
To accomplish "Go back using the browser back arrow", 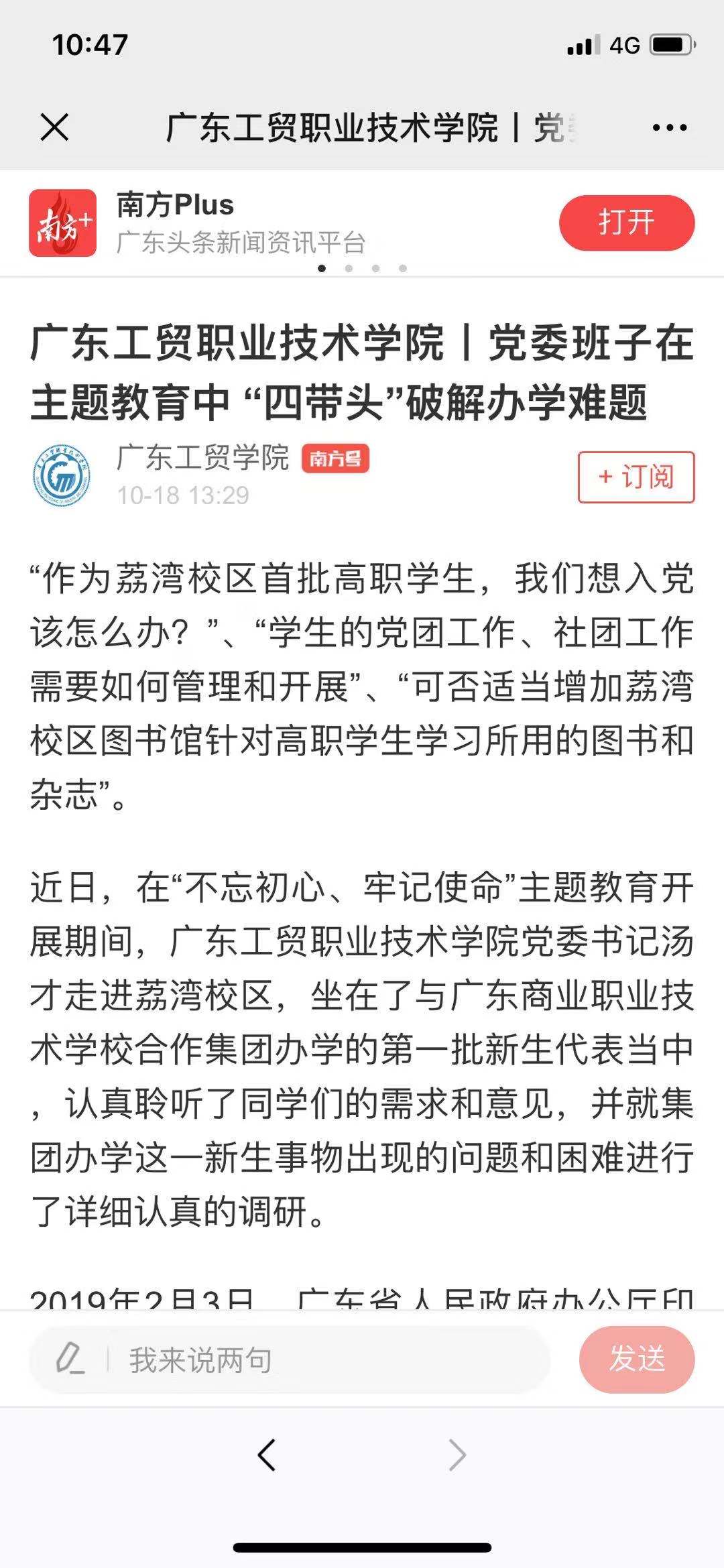I will pos(267,1455).
